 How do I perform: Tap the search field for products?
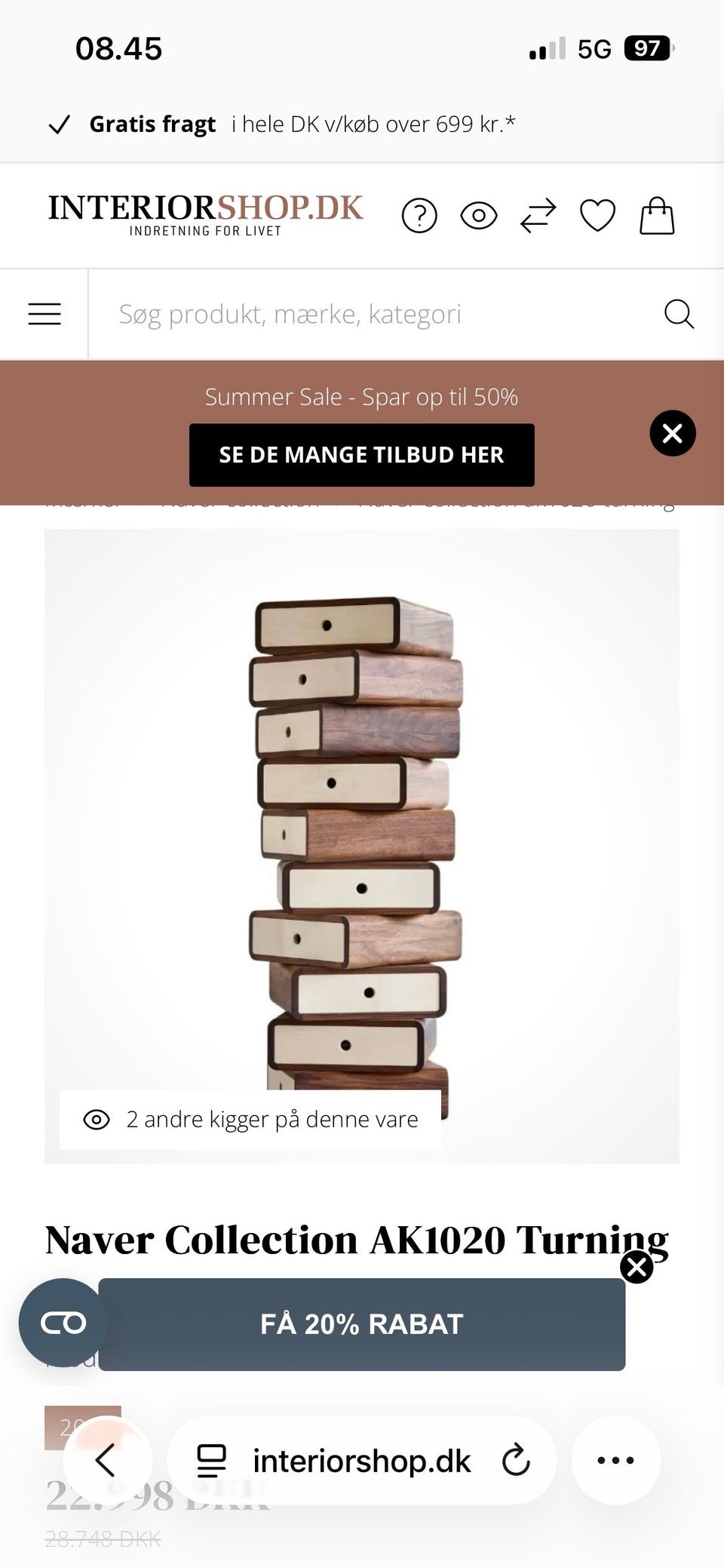point(376,314)
